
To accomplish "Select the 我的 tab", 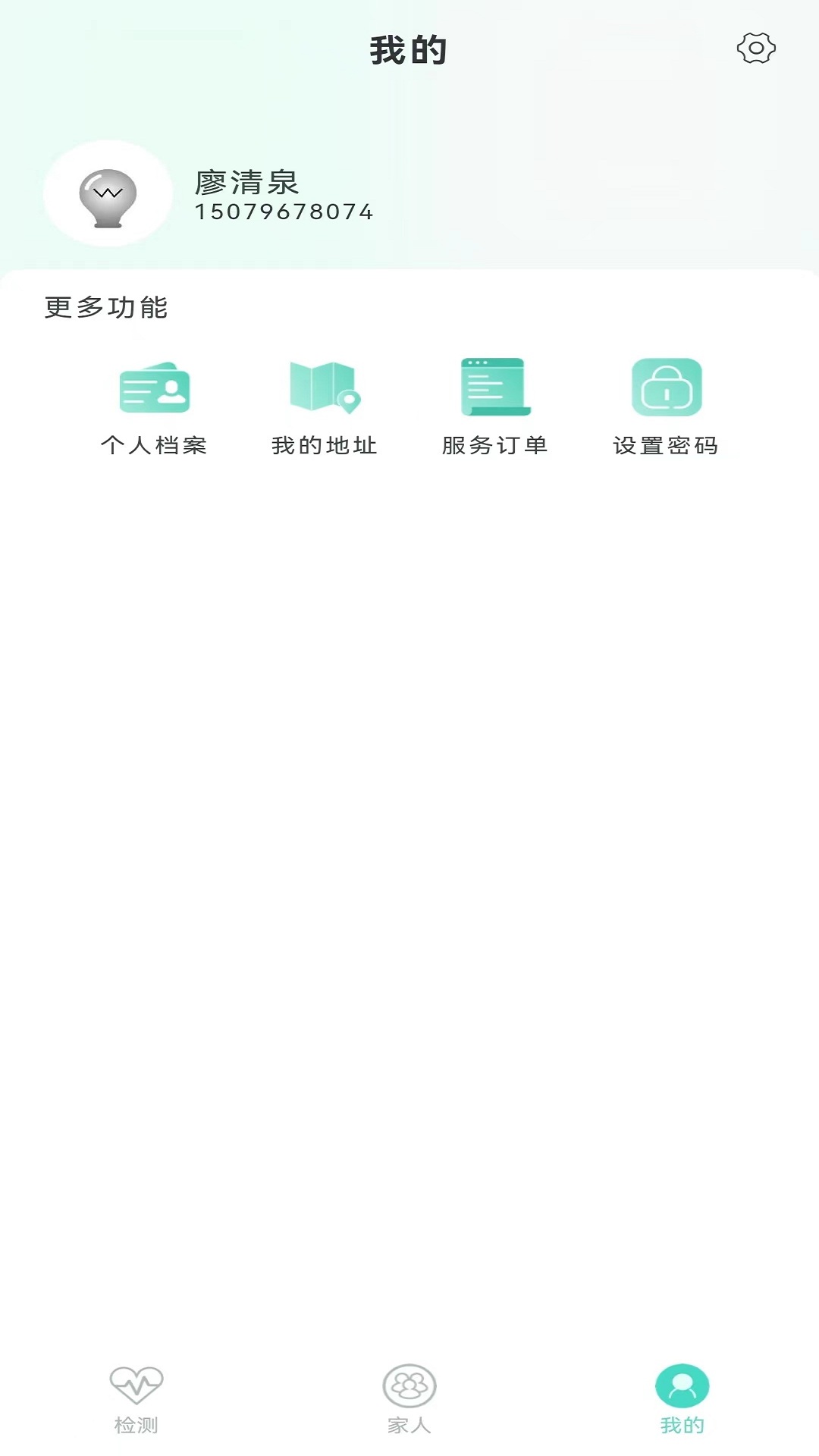I will click(x=682, y=1398).
